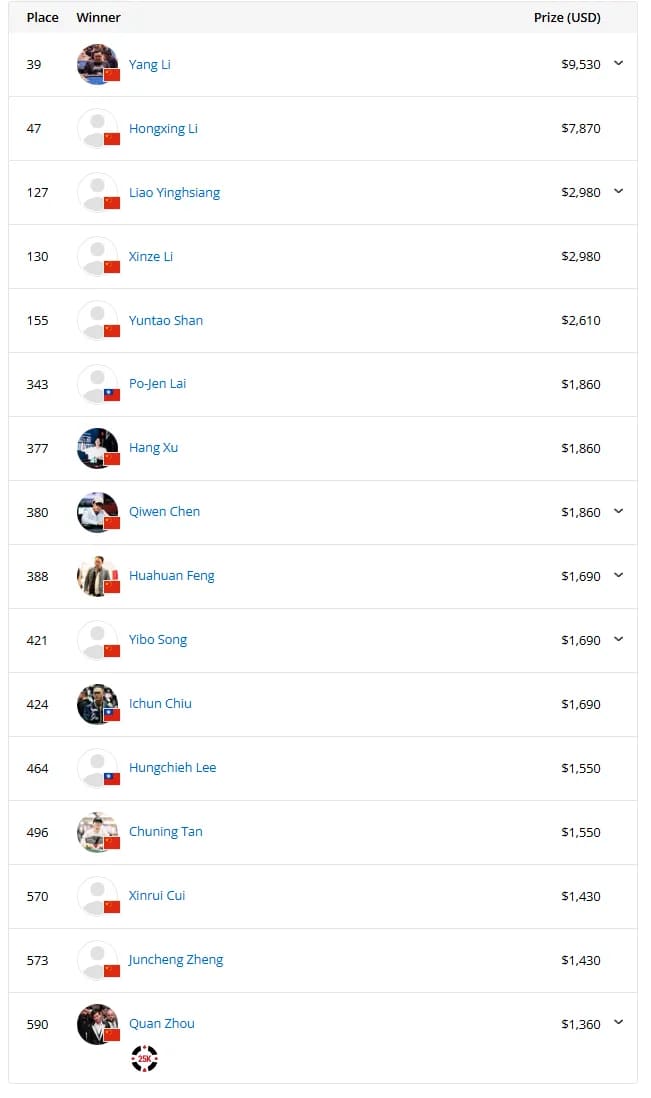Screen dimensions: 651x1098
Task: Open Hang Xu's player profile
Action: tap(153, 448)
